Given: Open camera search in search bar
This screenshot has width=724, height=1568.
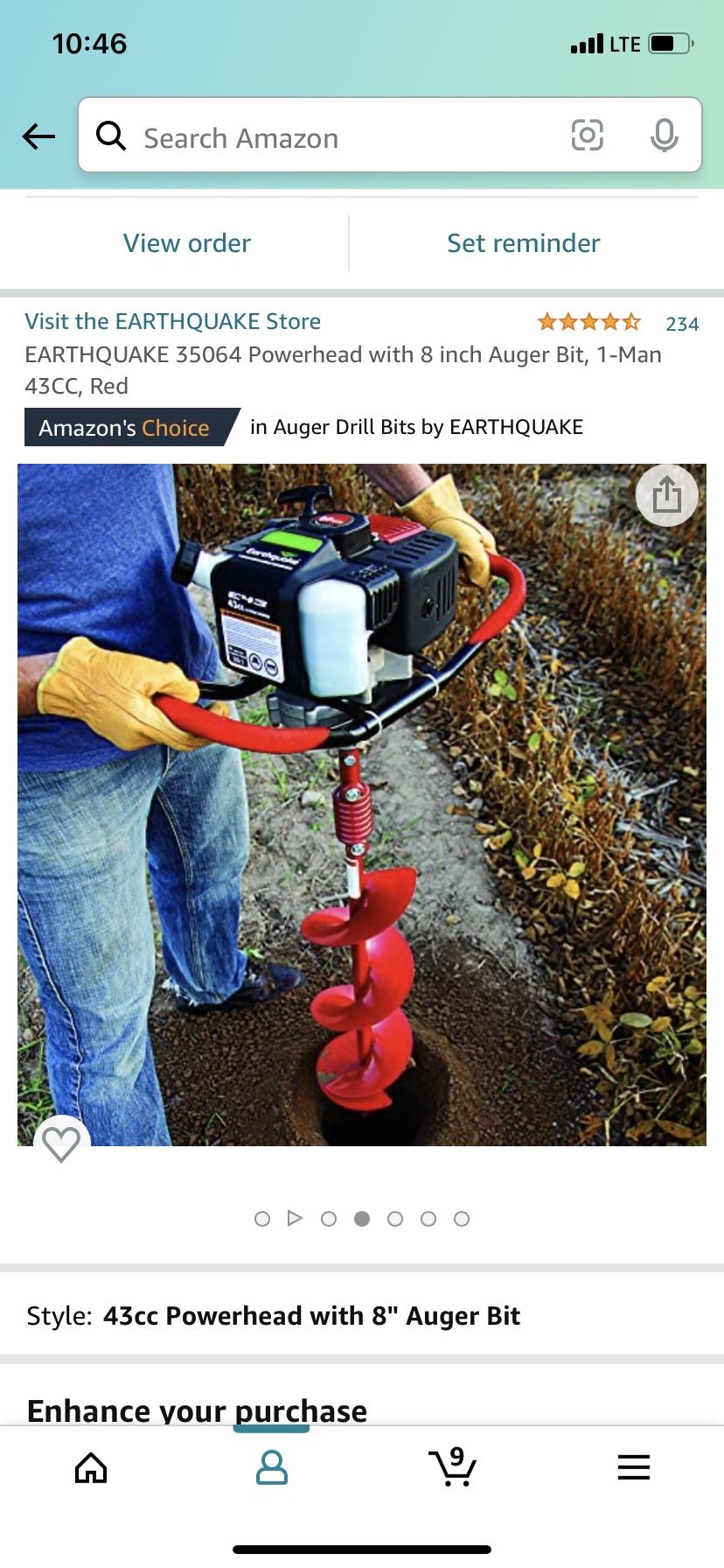Looking at the screenshot, I should [x=587, y=136].
